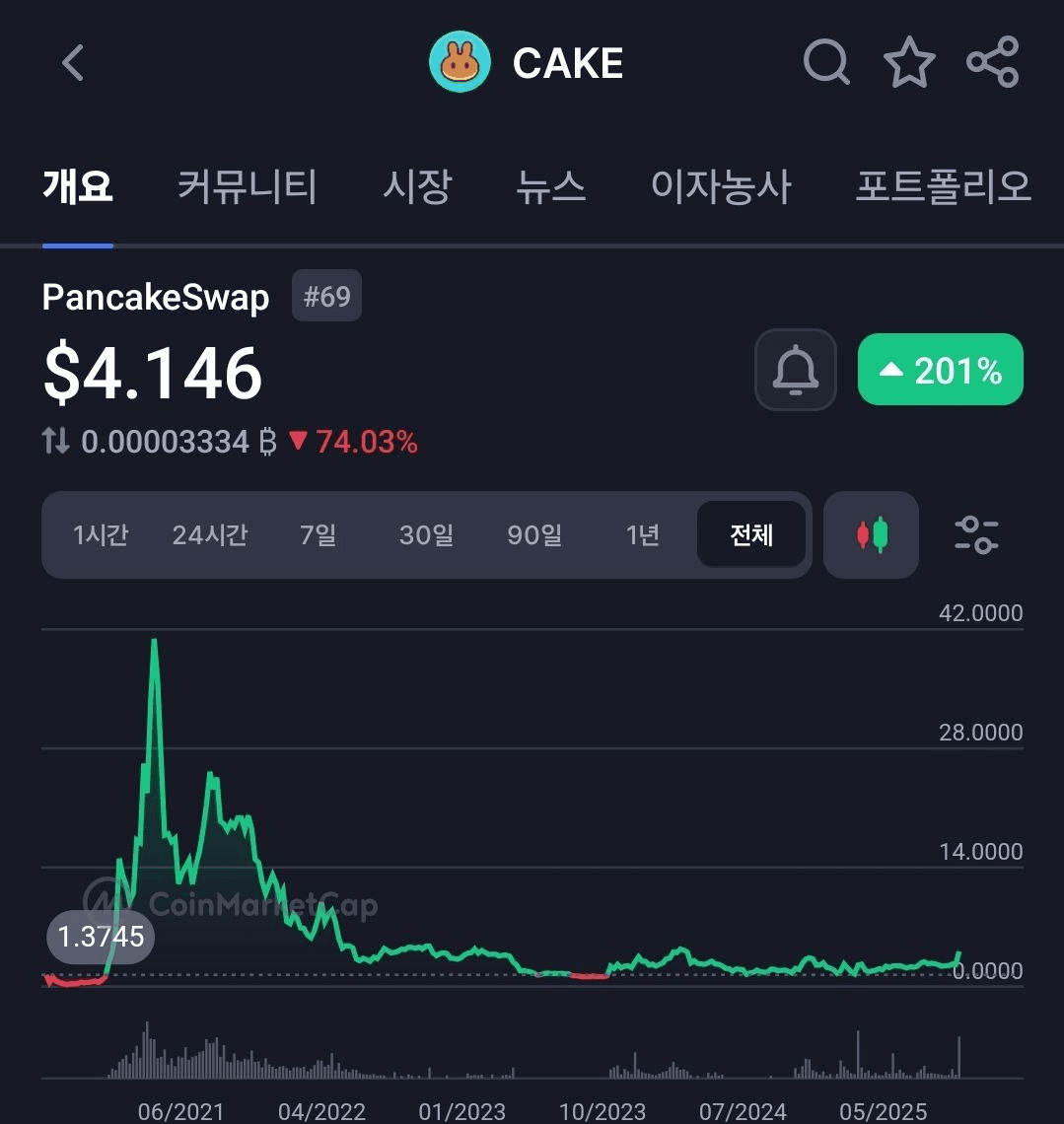Select the 90일 chart range
Screen dimensions: 1064x1124
534,535
